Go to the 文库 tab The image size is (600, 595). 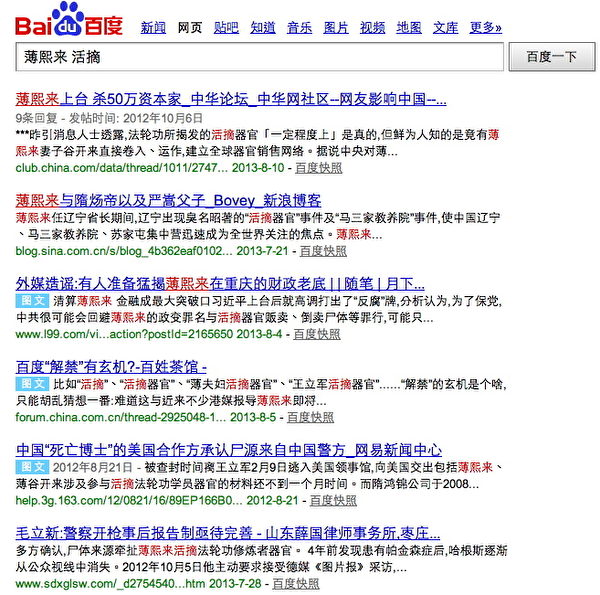(x=446, y=27)
